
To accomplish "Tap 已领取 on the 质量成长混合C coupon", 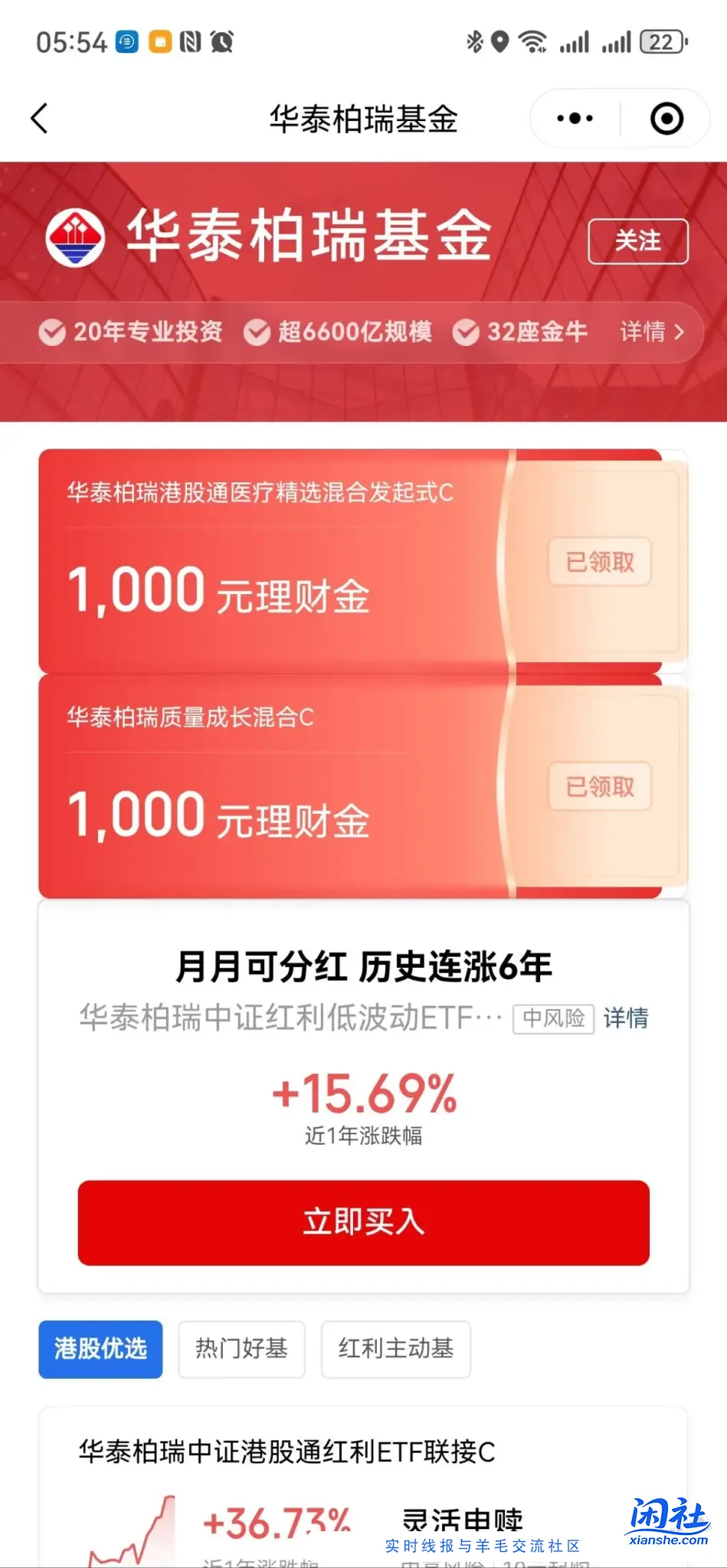I will click(x=599, y=786).
